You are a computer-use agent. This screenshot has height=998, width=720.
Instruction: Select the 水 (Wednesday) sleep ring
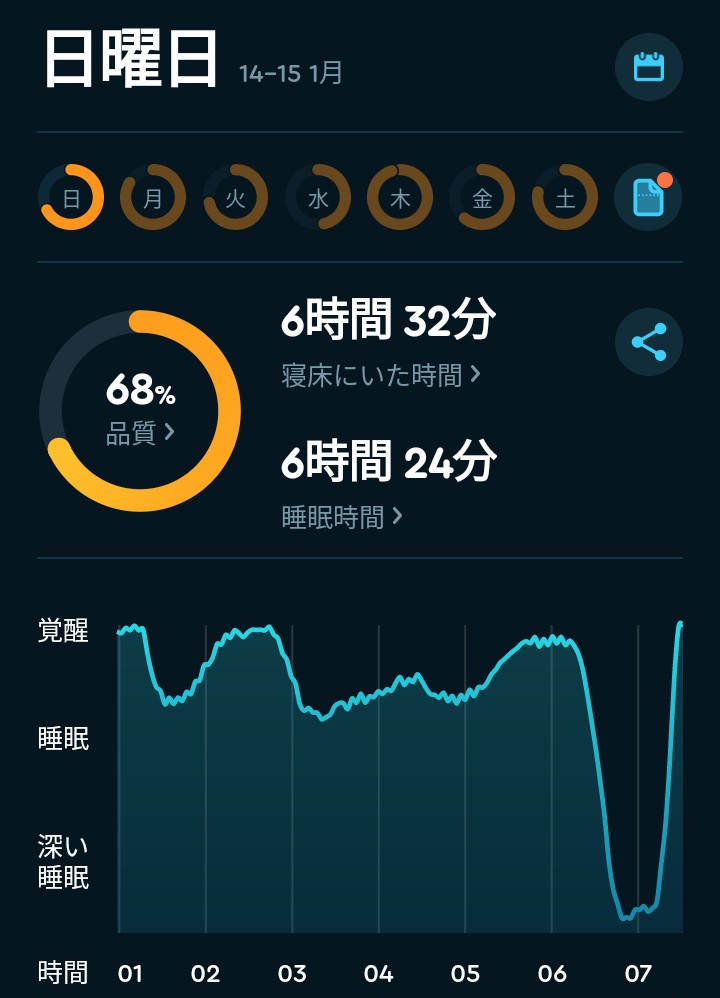[x=318, y=198]
